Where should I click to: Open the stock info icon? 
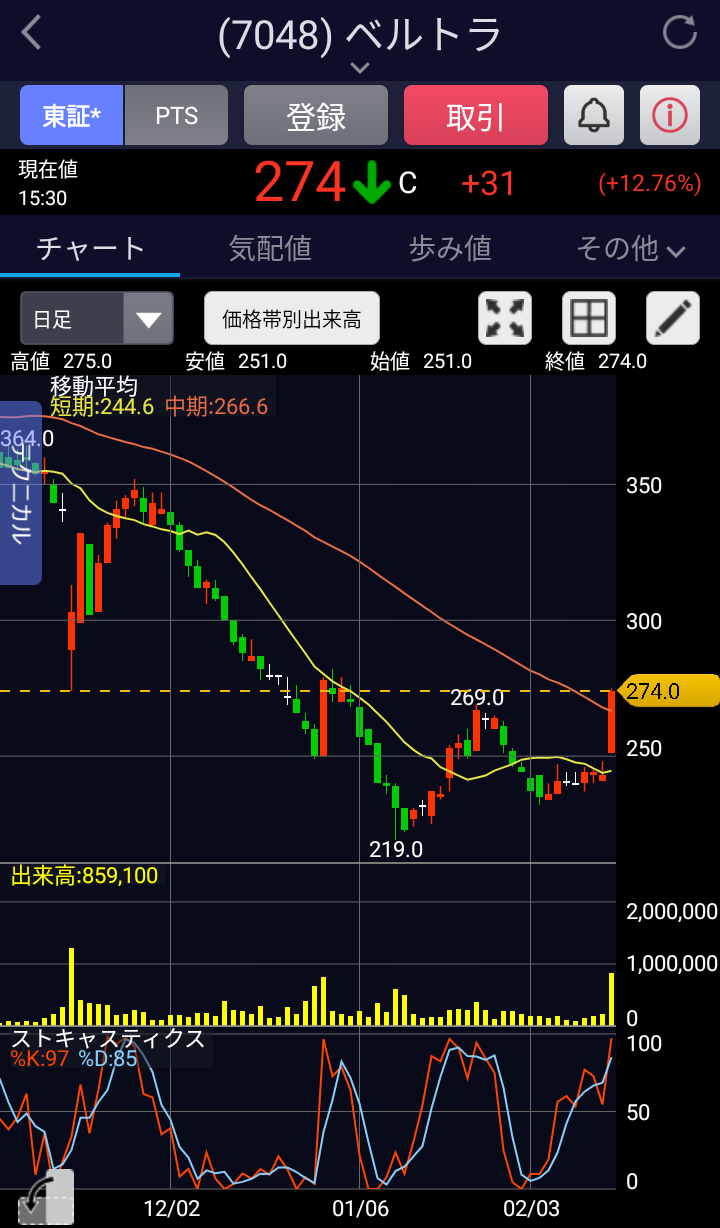point(670,116)
